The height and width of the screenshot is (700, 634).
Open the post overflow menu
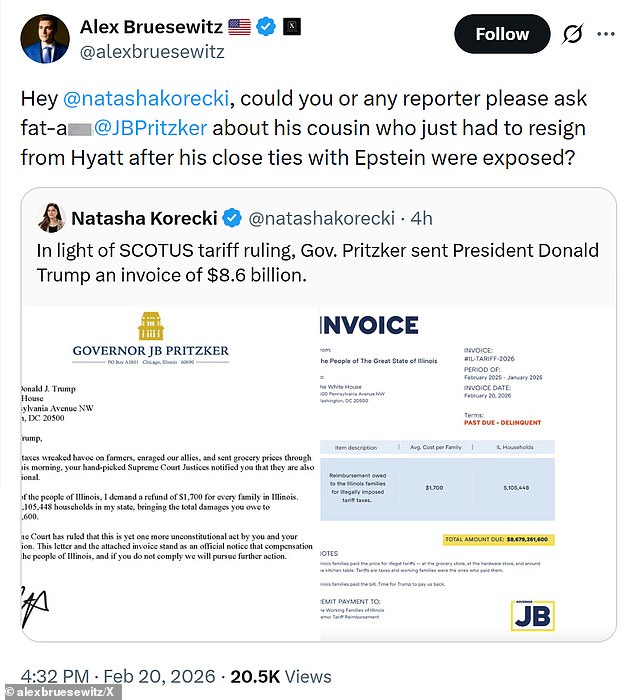point(606,35)
